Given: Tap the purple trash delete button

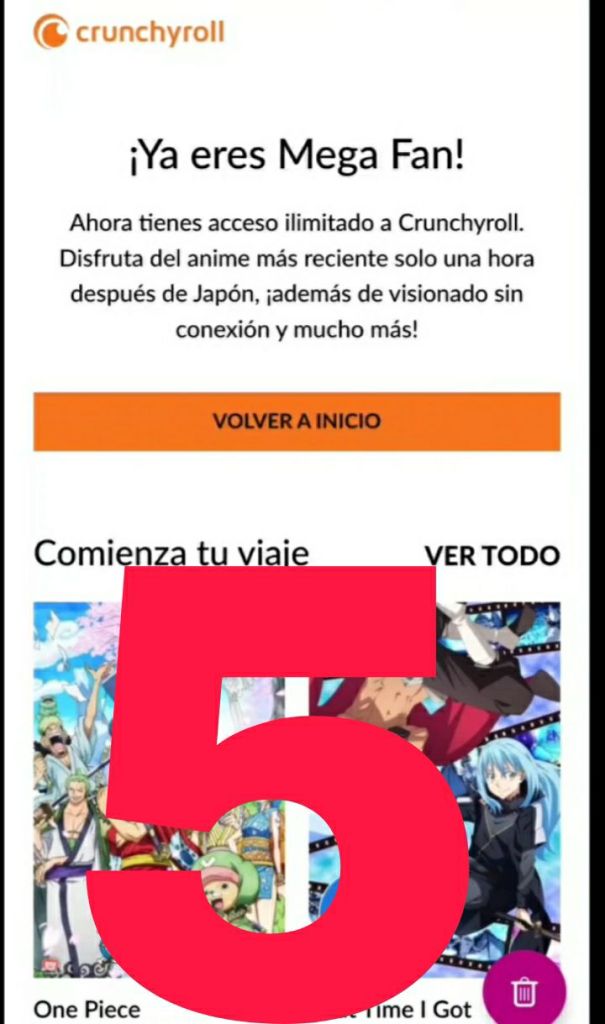Looking at the screenshot, I should [524, 992].
